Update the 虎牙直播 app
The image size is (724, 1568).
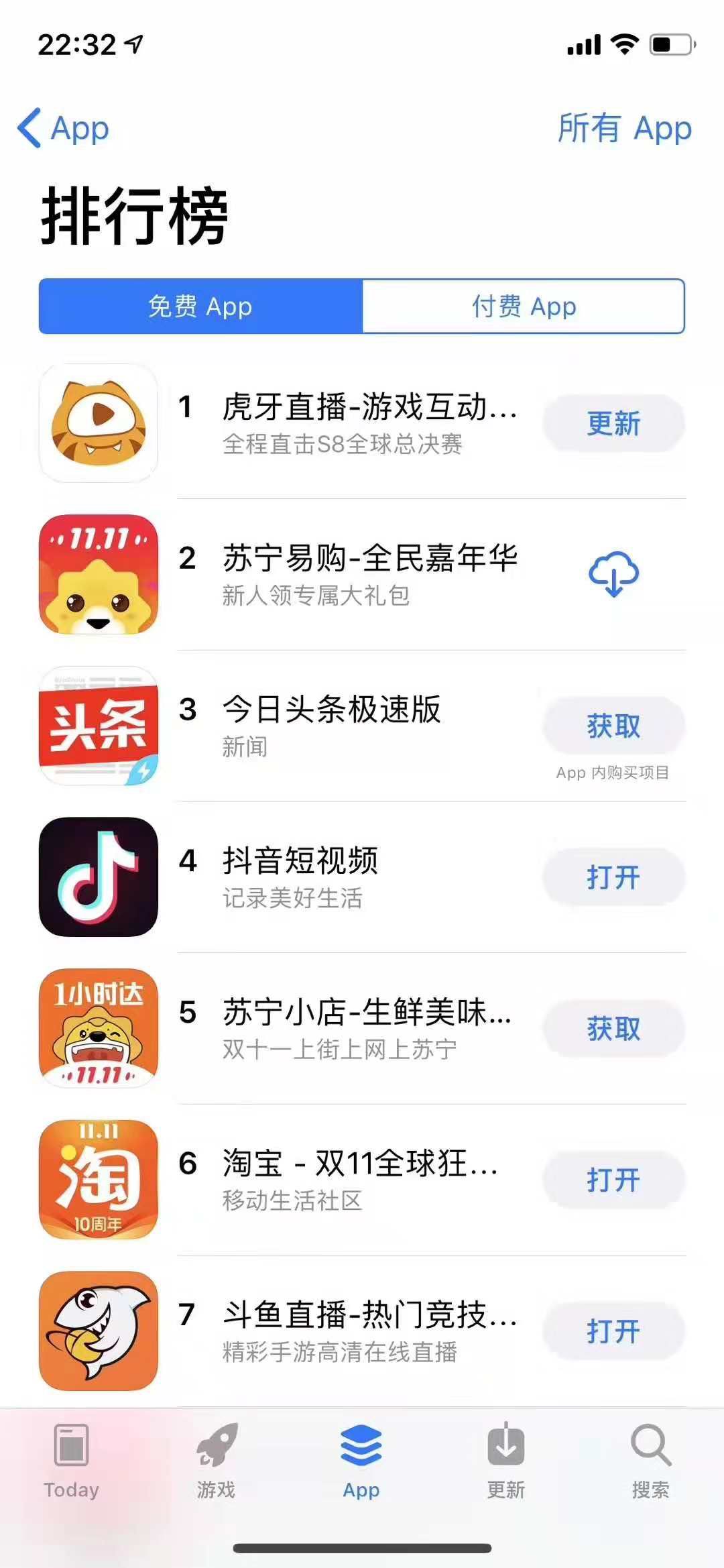pos(613,424)
